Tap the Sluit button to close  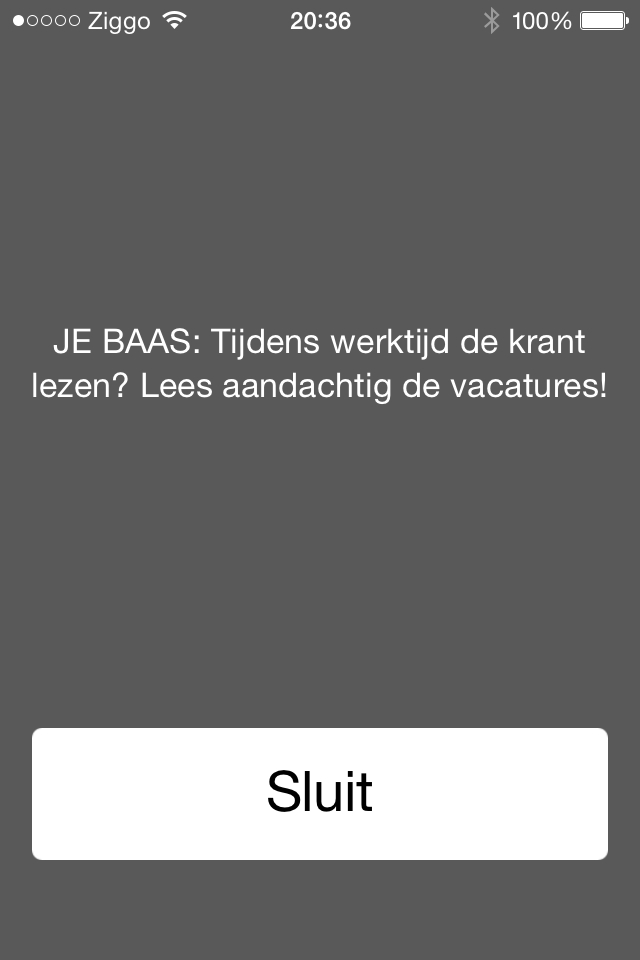pos(320,793)
